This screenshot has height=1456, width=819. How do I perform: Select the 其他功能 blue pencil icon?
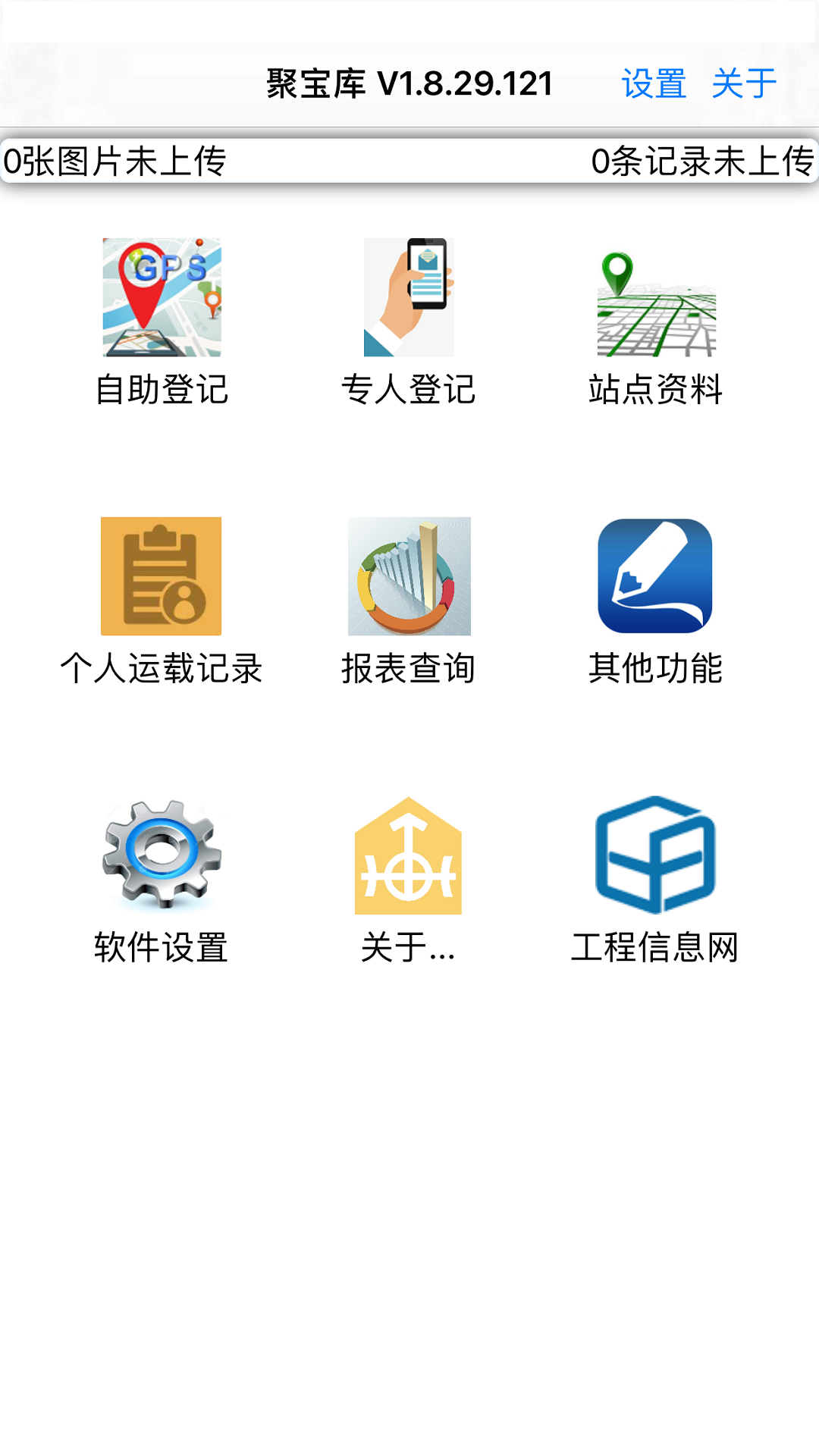click(655, 576)
